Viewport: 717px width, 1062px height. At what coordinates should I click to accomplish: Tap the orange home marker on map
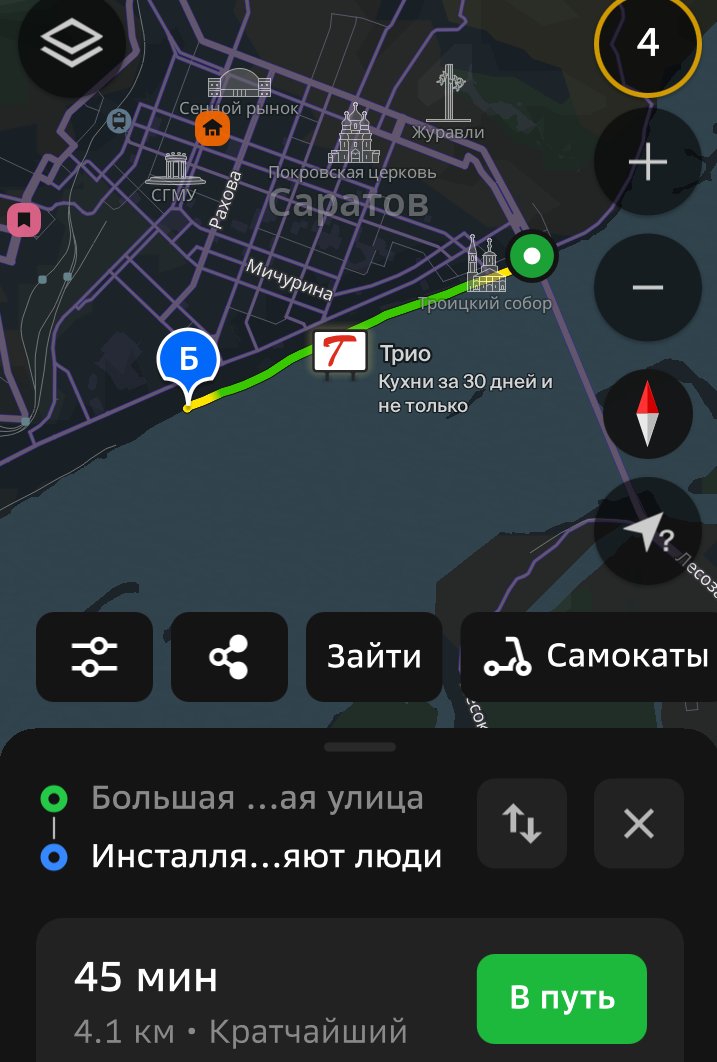212,128
